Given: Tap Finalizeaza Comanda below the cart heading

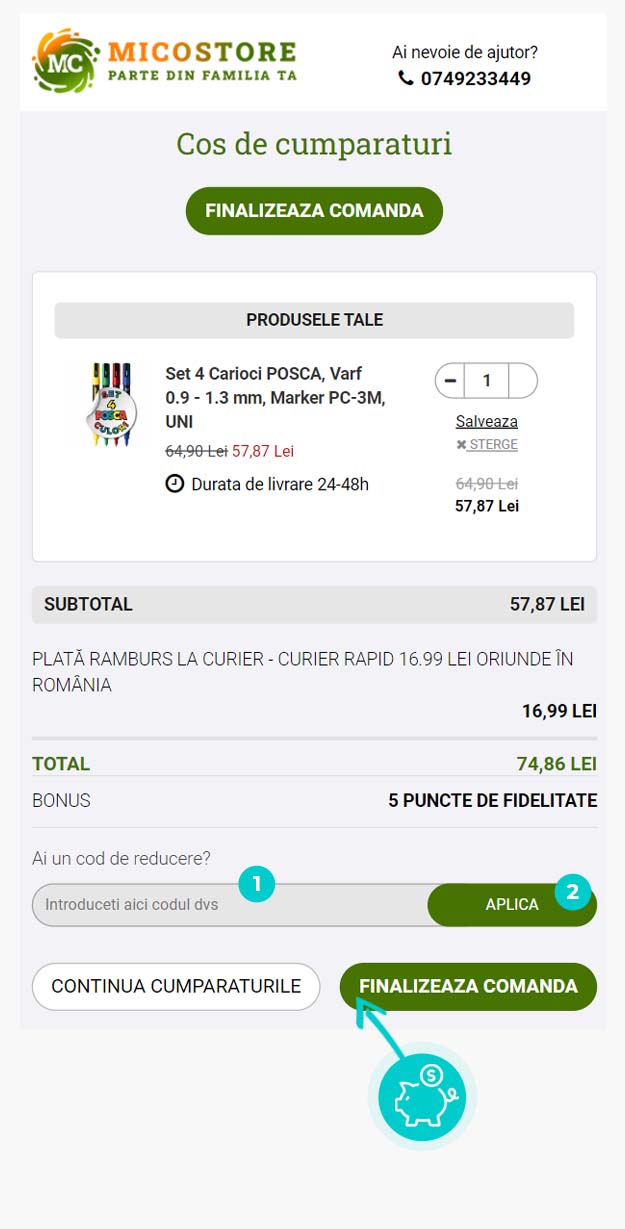Looking at the screenshot, I should 314,211.
